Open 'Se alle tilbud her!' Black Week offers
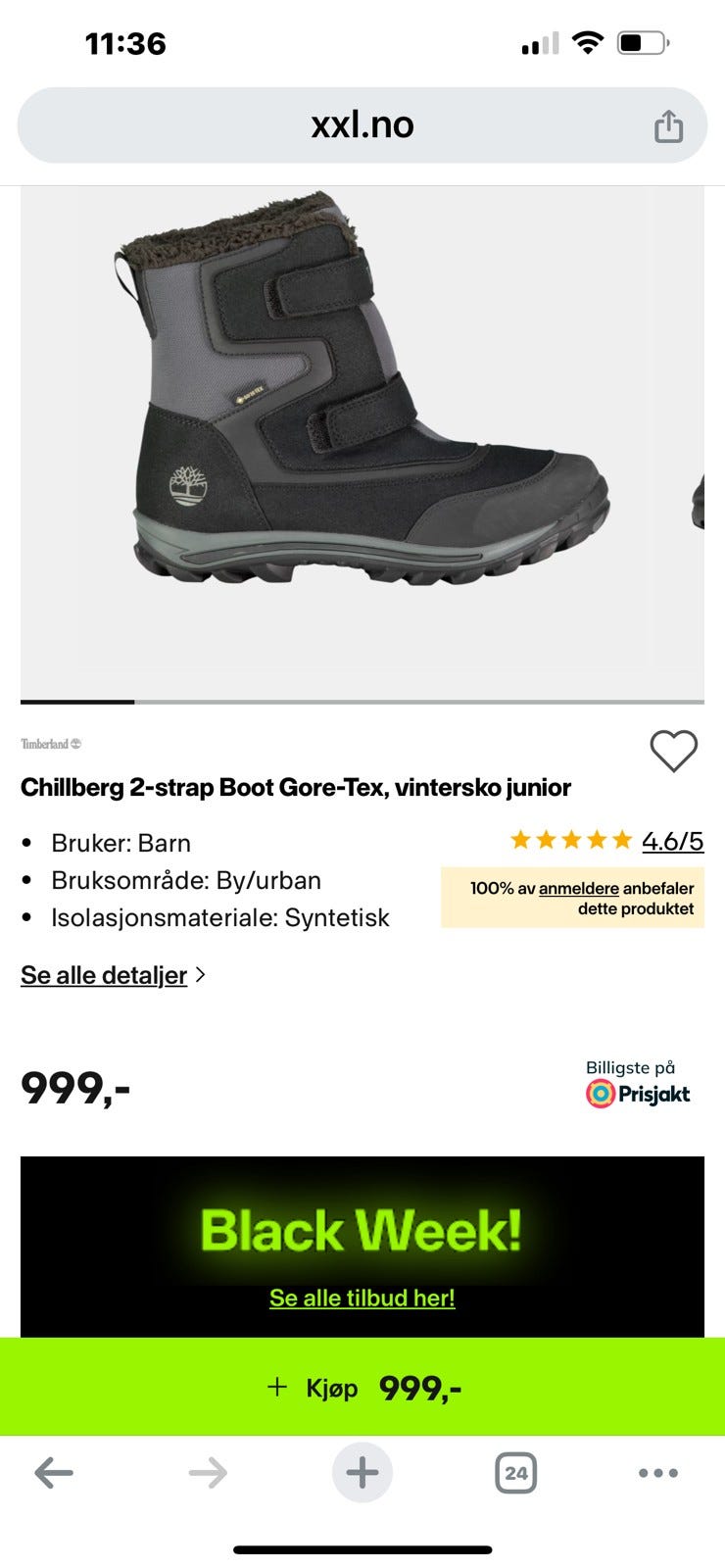This screenshot has width=725, height=1568. [x=362, y=1297]
